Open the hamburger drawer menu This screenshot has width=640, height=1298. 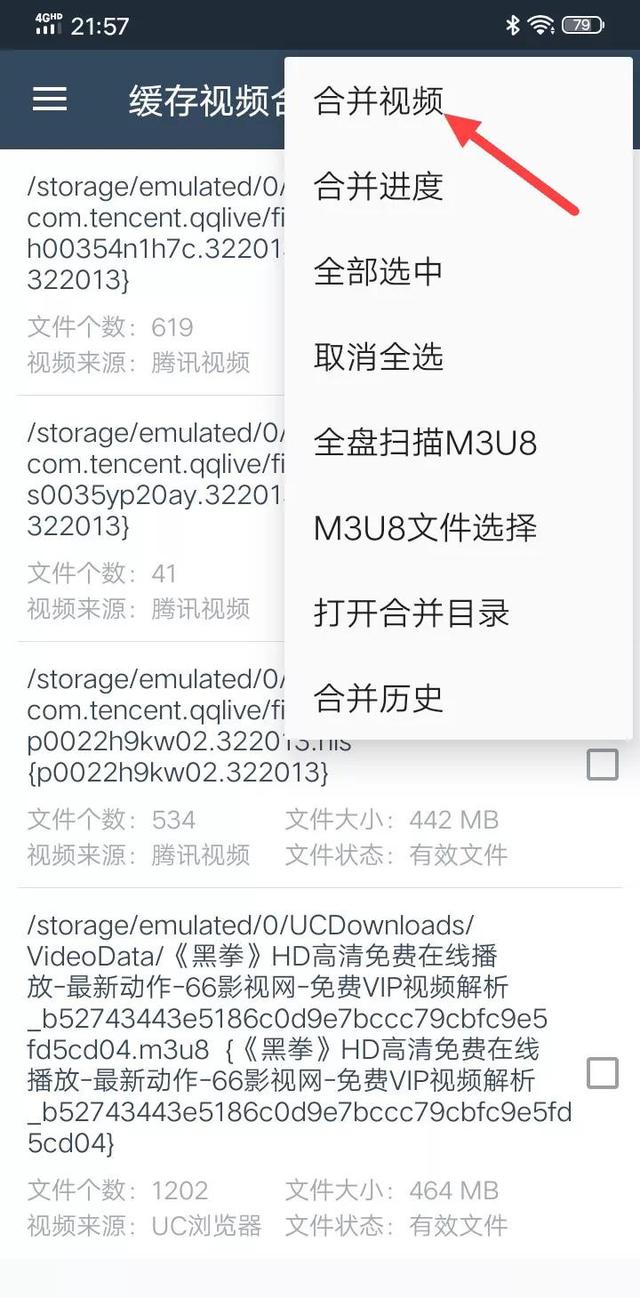point(50,99)
